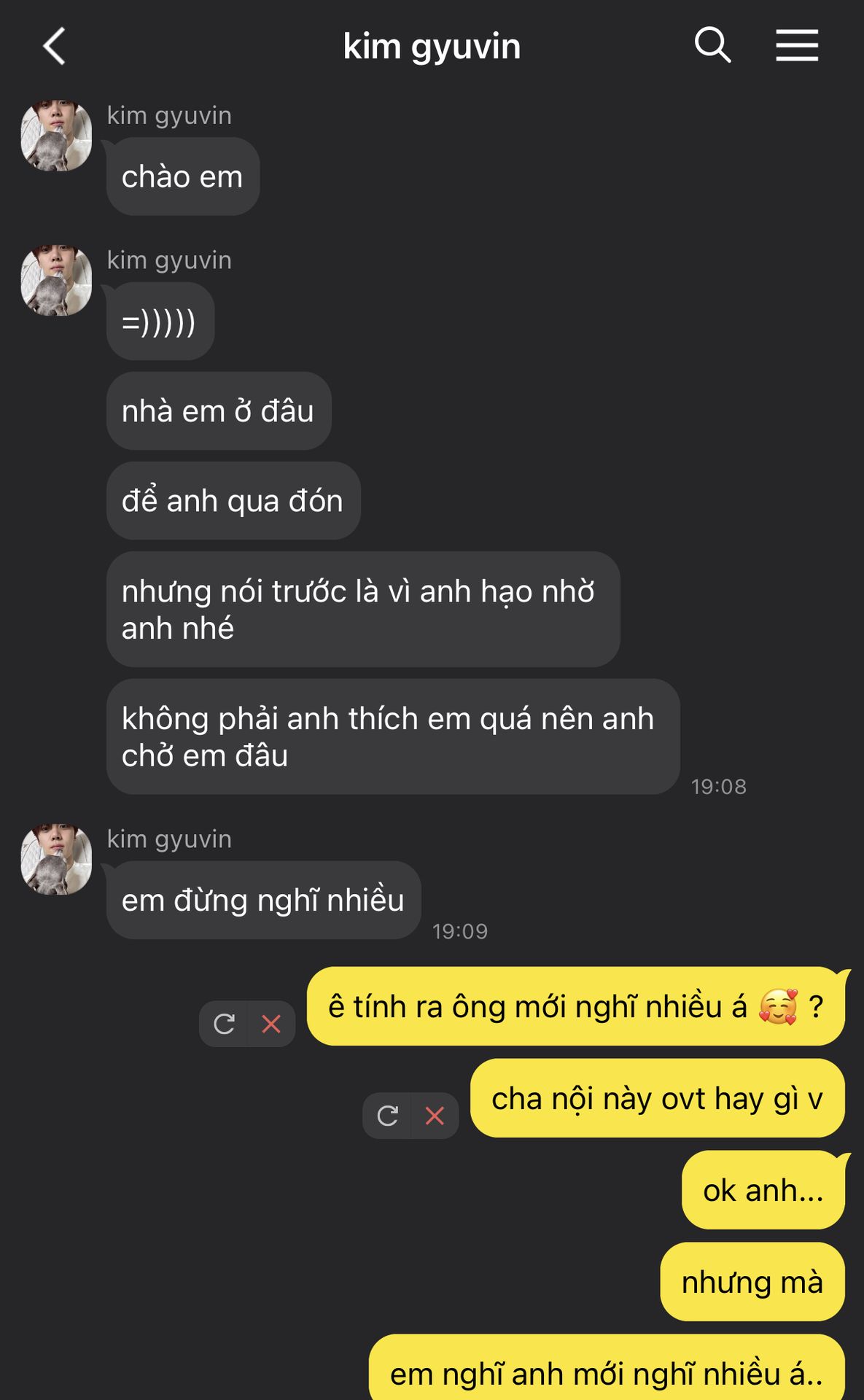Open the hamburger menu

pos(797,45)
